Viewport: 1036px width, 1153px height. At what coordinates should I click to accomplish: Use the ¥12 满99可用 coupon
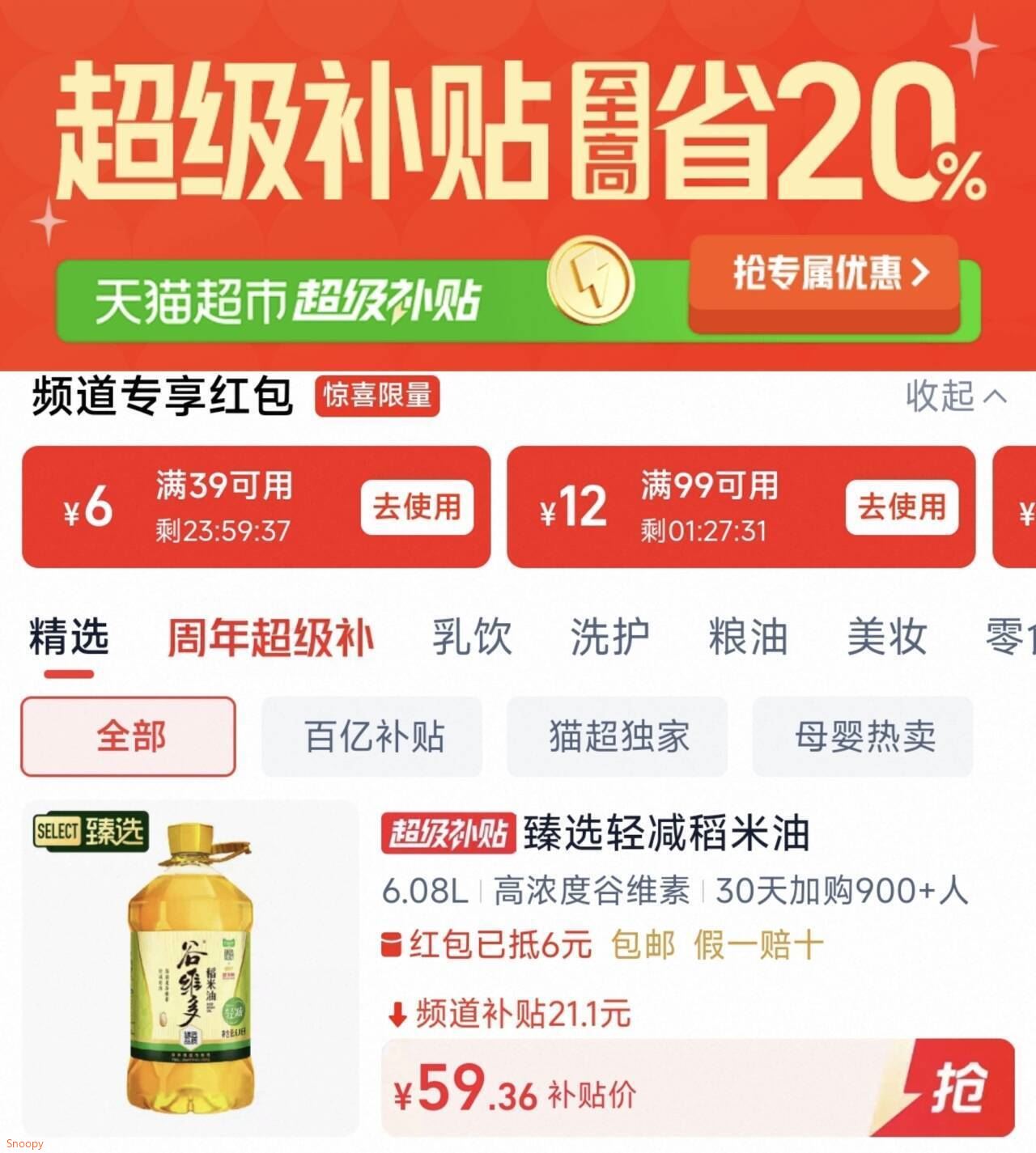(x=902, y=507)
